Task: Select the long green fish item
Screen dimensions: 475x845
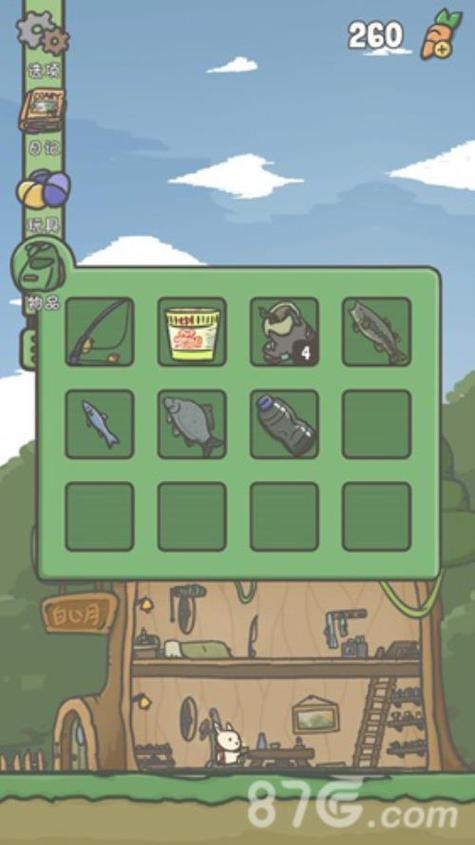Action: tap(377, 332)
